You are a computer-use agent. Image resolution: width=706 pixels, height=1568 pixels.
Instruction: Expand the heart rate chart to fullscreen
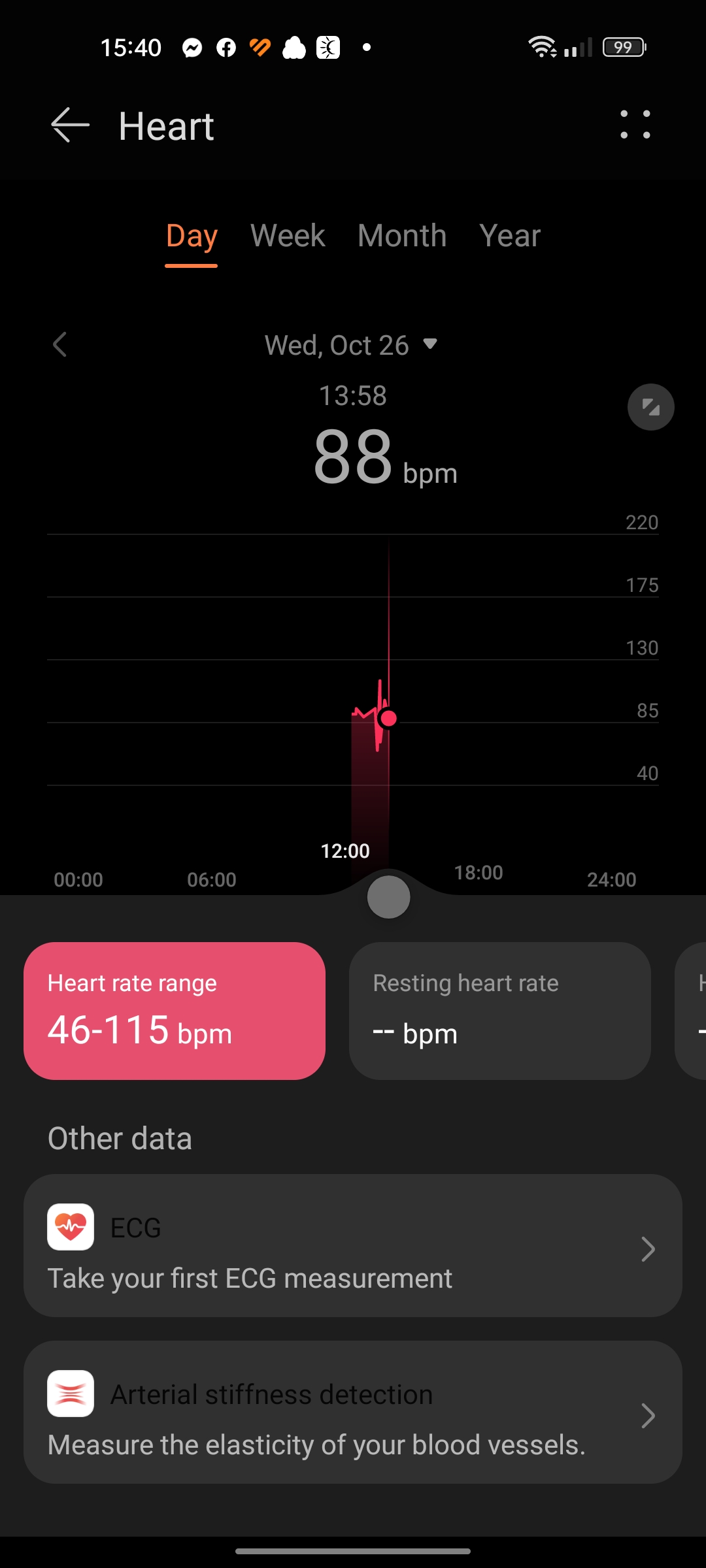[x=650, y=407]
